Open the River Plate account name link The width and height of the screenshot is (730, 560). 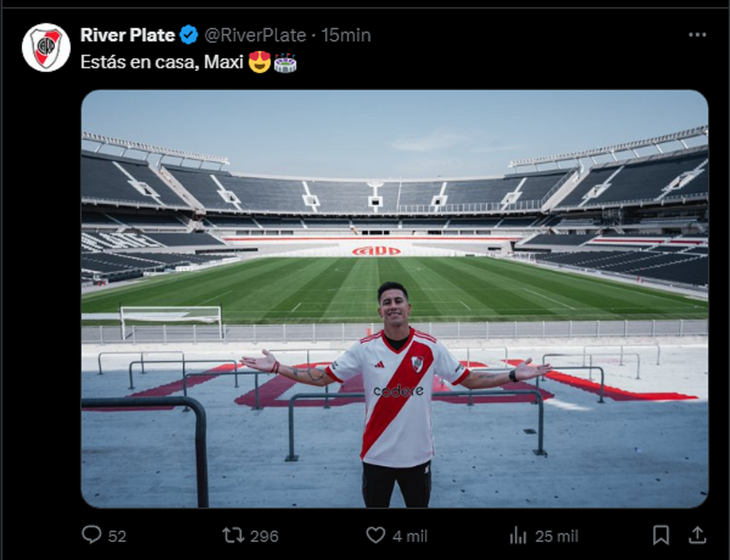click(x=128, y=35)
